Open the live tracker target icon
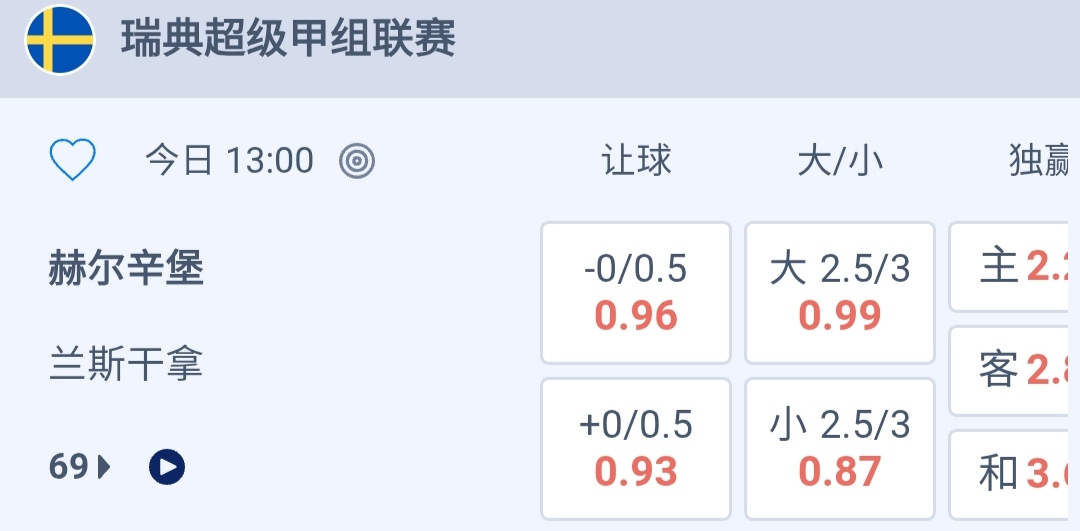 point(357,160)
